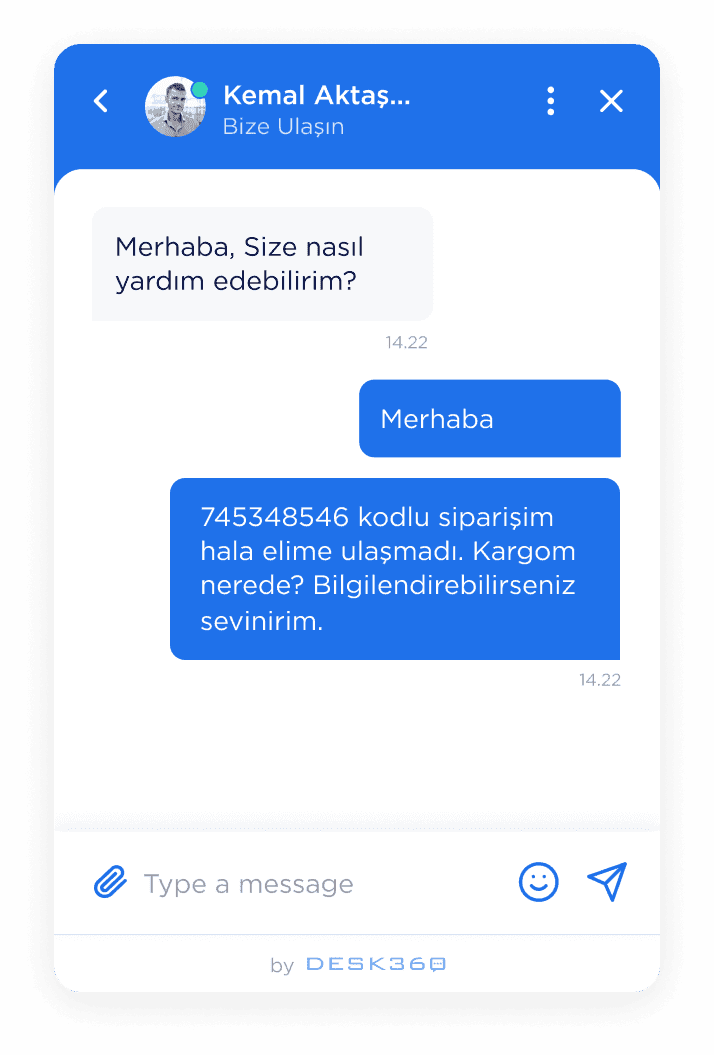The height and width of the screenshot is (1055, 714).
Task: Close the chat window
Action: click(x=611, y=101)
